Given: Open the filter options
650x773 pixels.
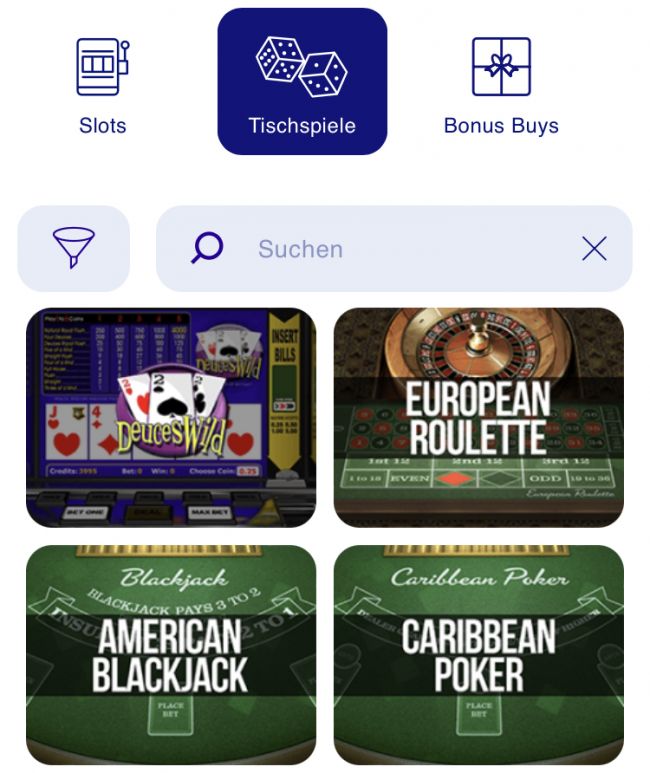Looking at the screenshot, I should [x=74, y=248].
